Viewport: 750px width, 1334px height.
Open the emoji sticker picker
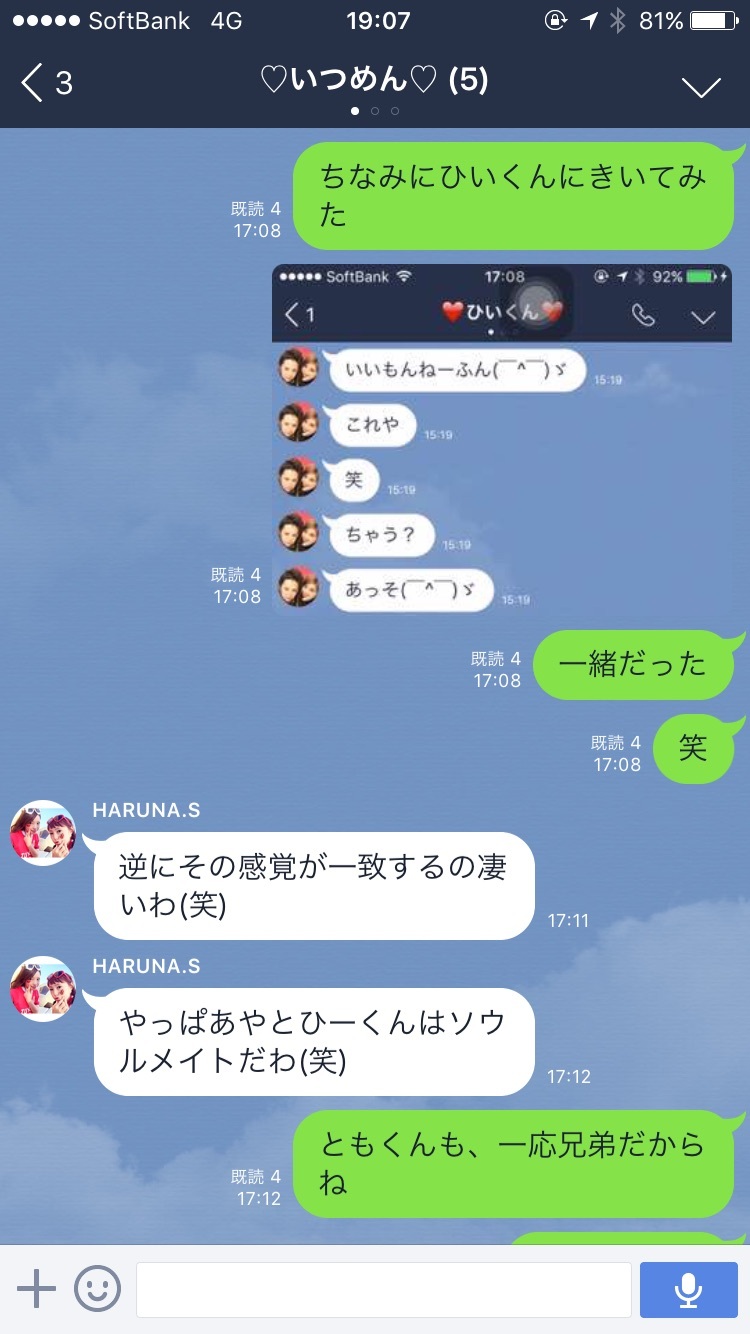(x=98, y=1289)
